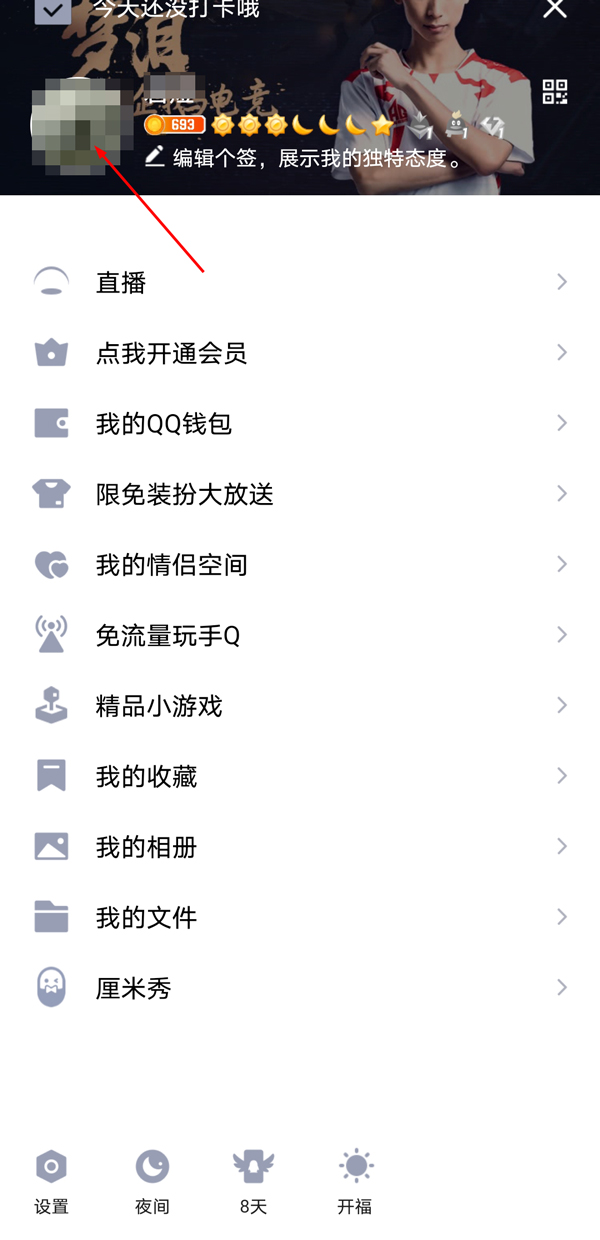
Task: Go to 限免装扮大放送
Action: coord(300,494)
